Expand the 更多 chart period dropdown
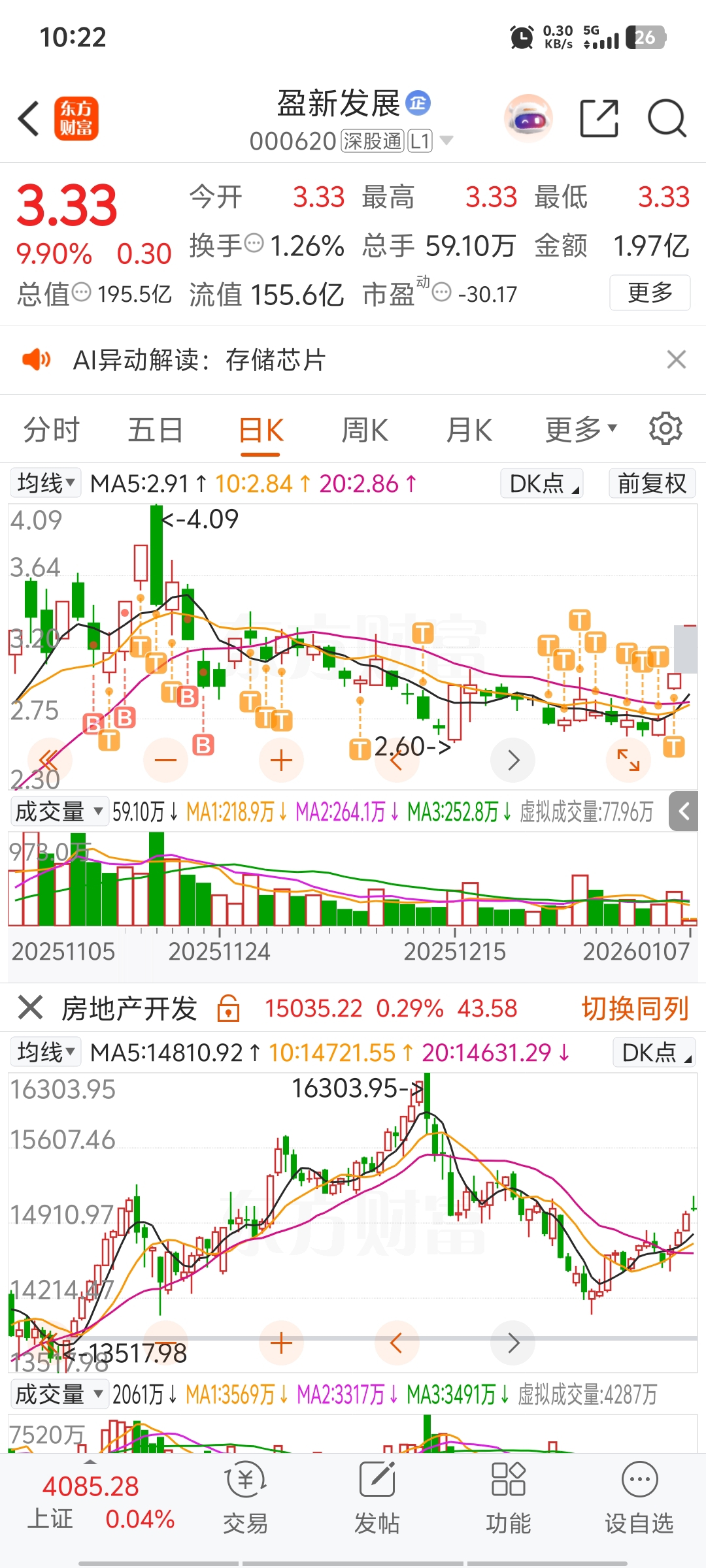Viewport: 706px width, 1568px height. pos(580,429)
